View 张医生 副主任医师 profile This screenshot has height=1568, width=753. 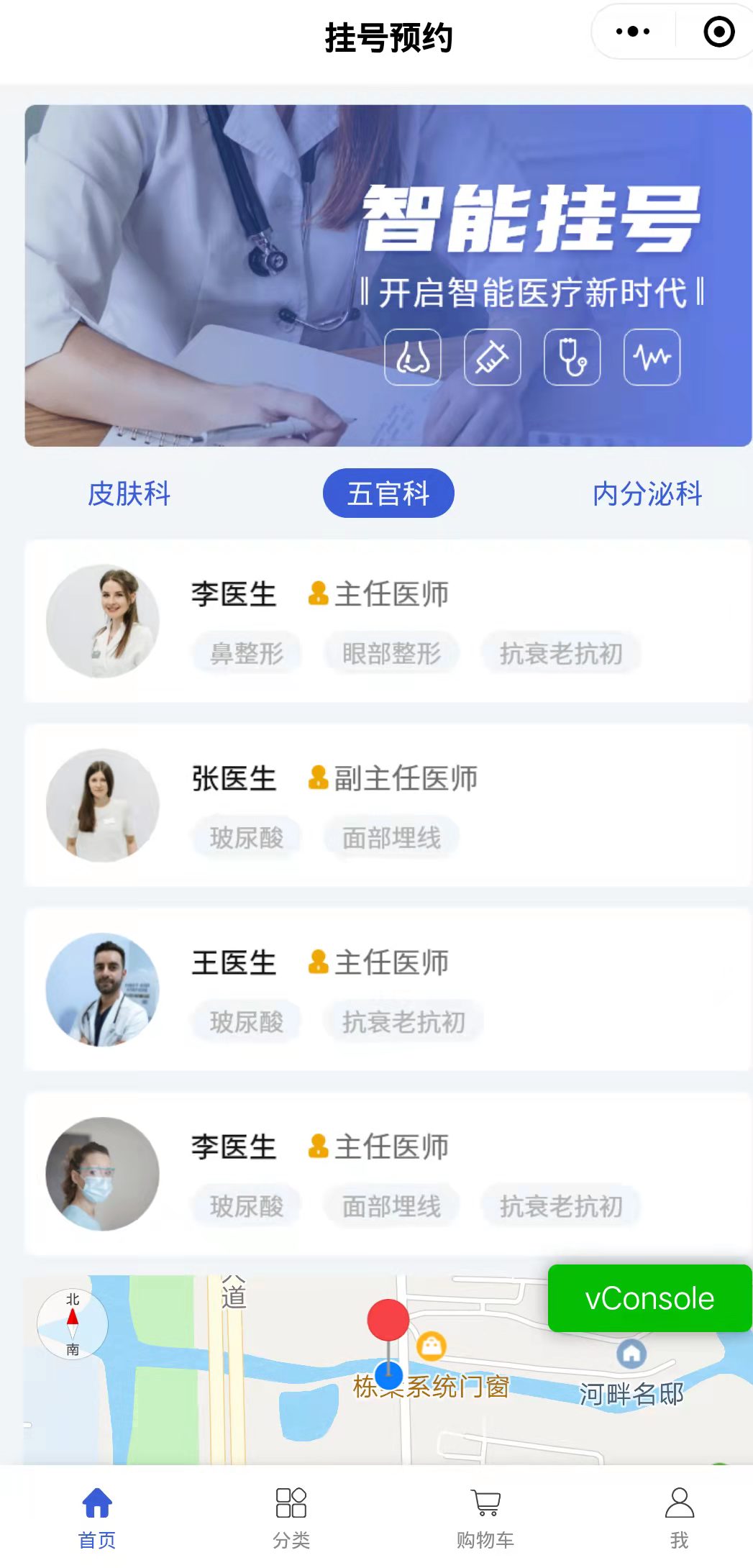[388, 805]
